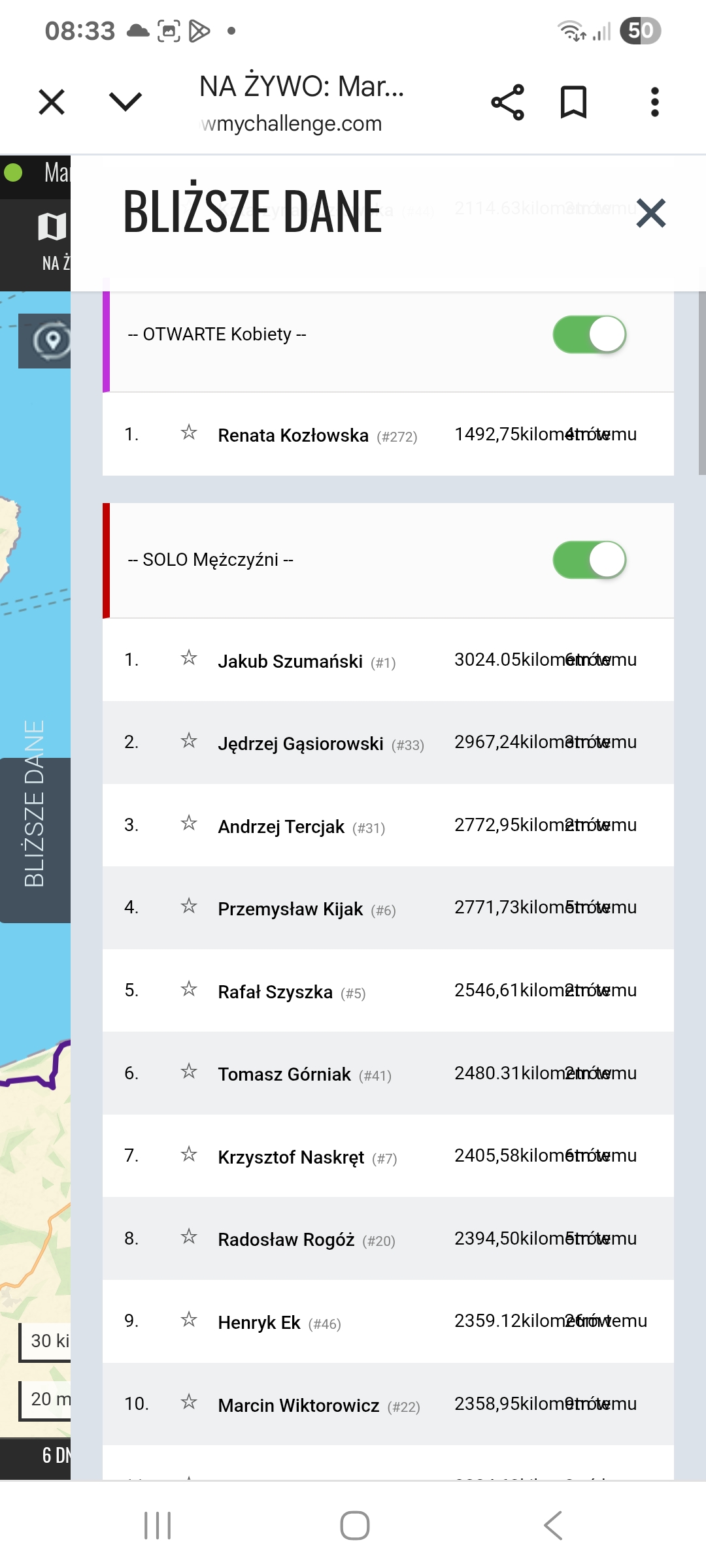This screenshot has height=1568, width=706.
Task: Select Marcin Wiktorowicz in the list
Action: 388,1403
